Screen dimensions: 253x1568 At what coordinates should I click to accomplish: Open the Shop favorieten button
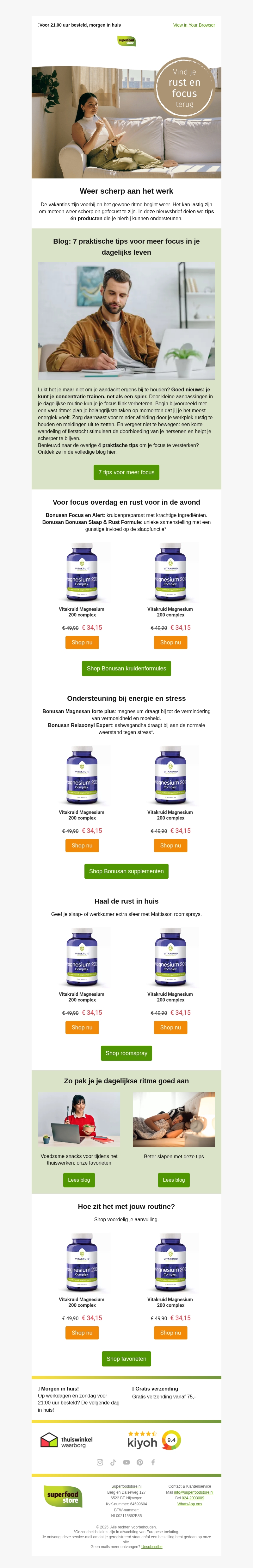(x=126, y=1359)
